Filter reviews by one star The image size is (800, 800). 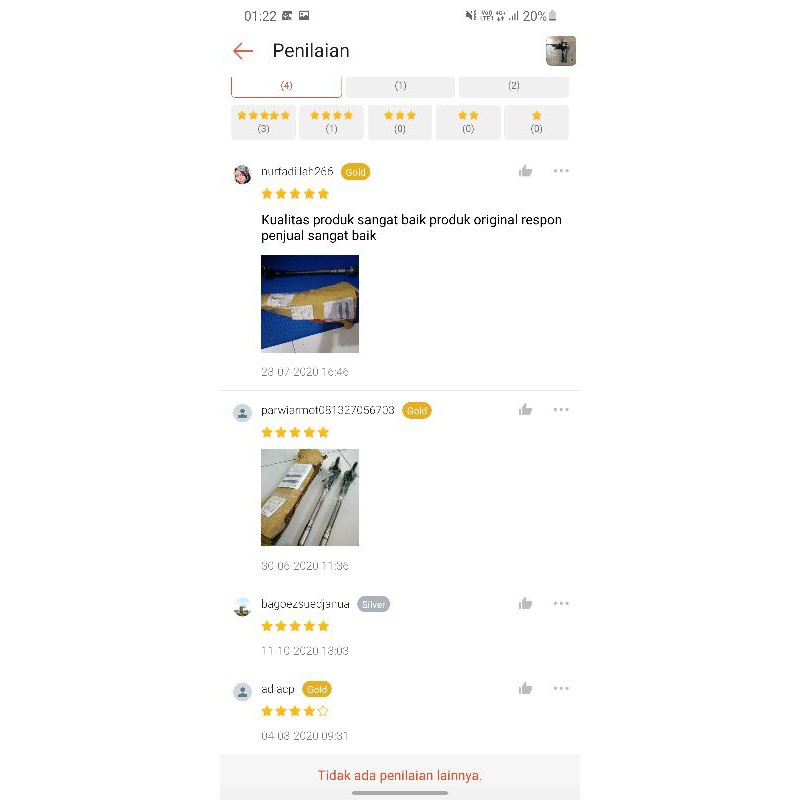tap(536, 122)
